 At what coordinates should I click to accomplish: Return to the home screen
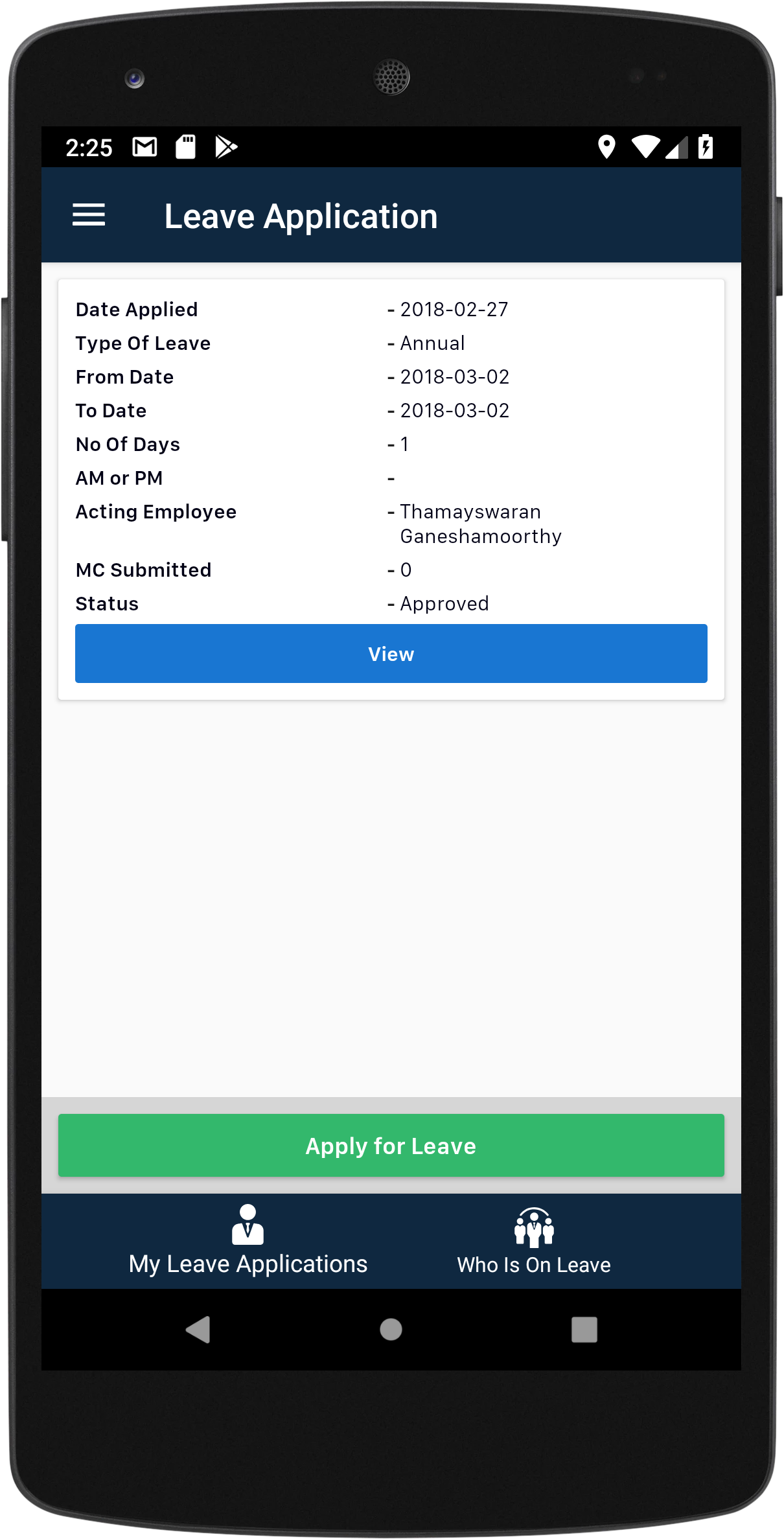coord(391,1330)
